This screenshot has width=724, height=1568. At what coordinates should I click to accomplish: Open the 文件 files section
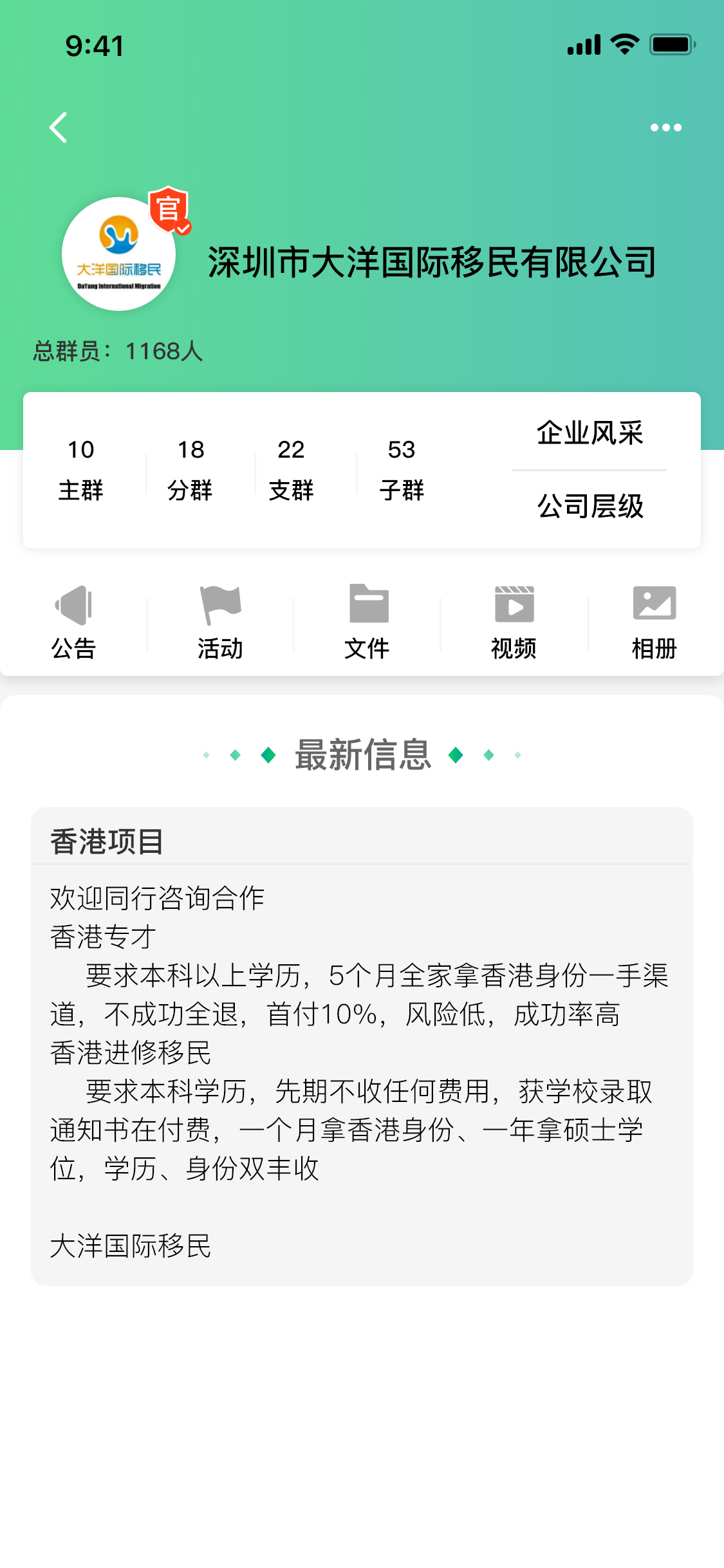[367, 622]
